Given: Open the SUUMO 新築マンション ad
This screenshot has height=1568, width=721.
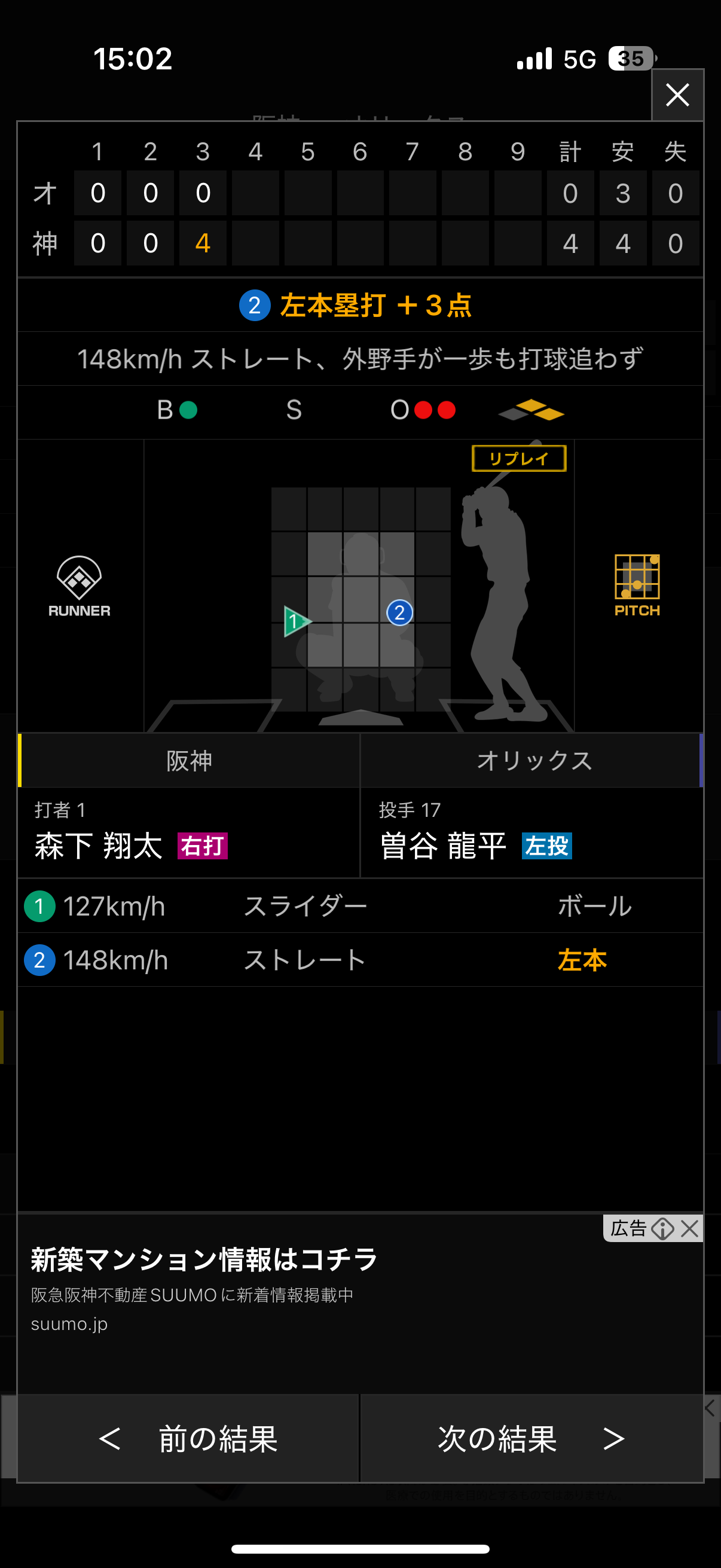Looking at the screenshot, I should (x=204, y=1260).
